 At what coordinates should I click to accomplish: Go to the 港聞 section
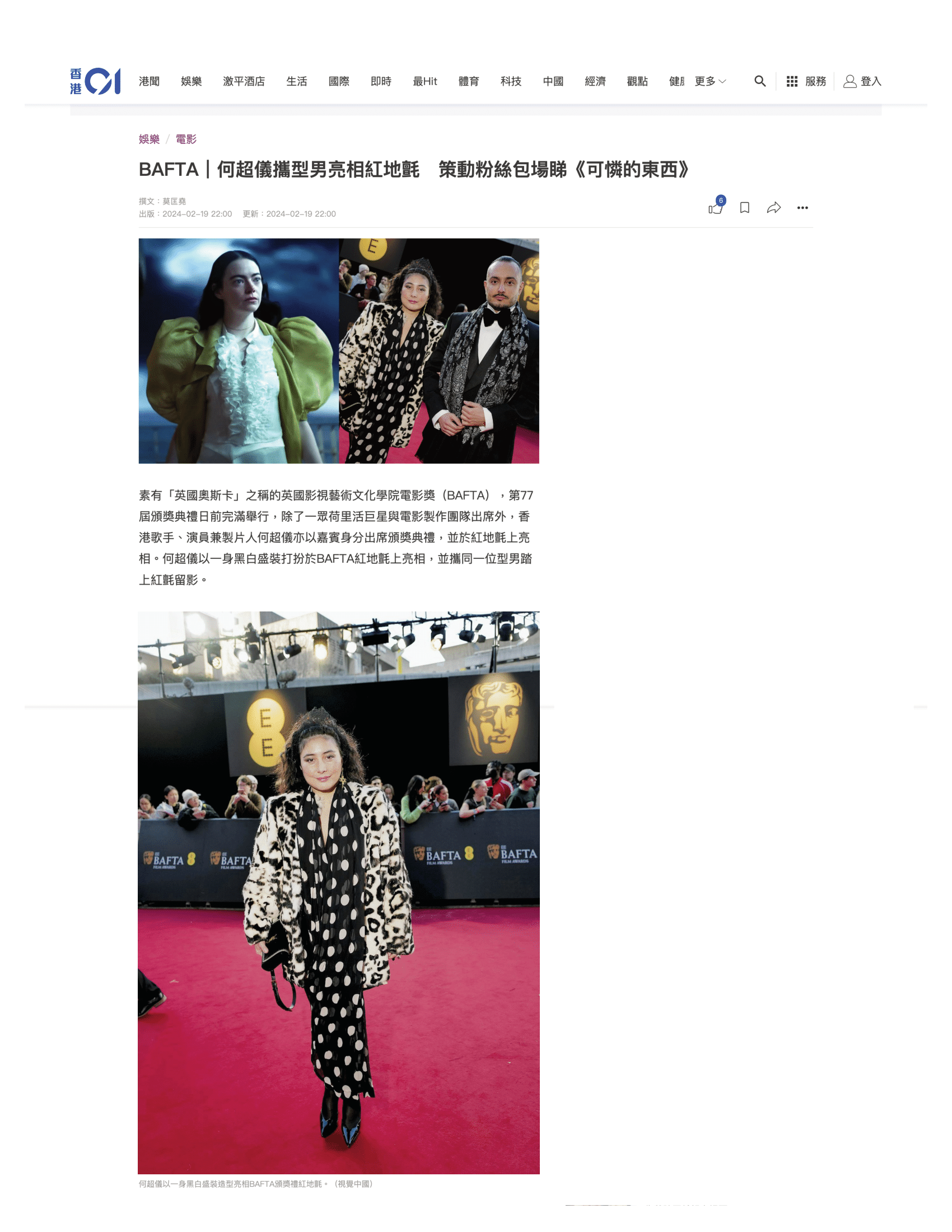[x=149, y=81]
